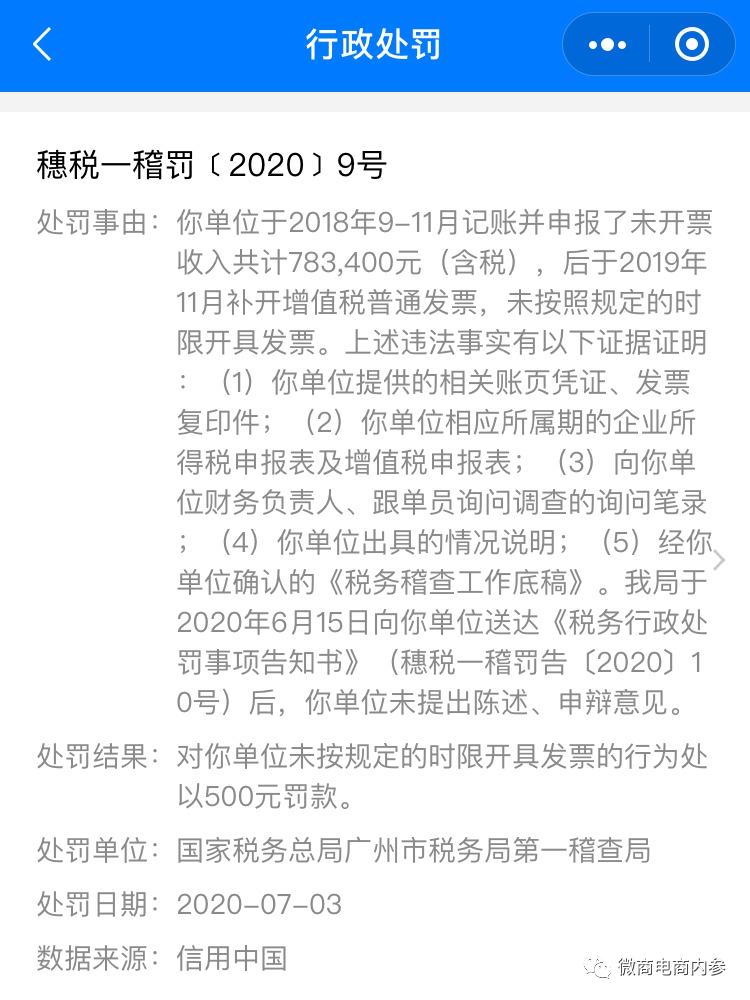Open the mini program more options menu
Image resolution: width=750 pixels, height=1000 pixels.
pos(607,45)
